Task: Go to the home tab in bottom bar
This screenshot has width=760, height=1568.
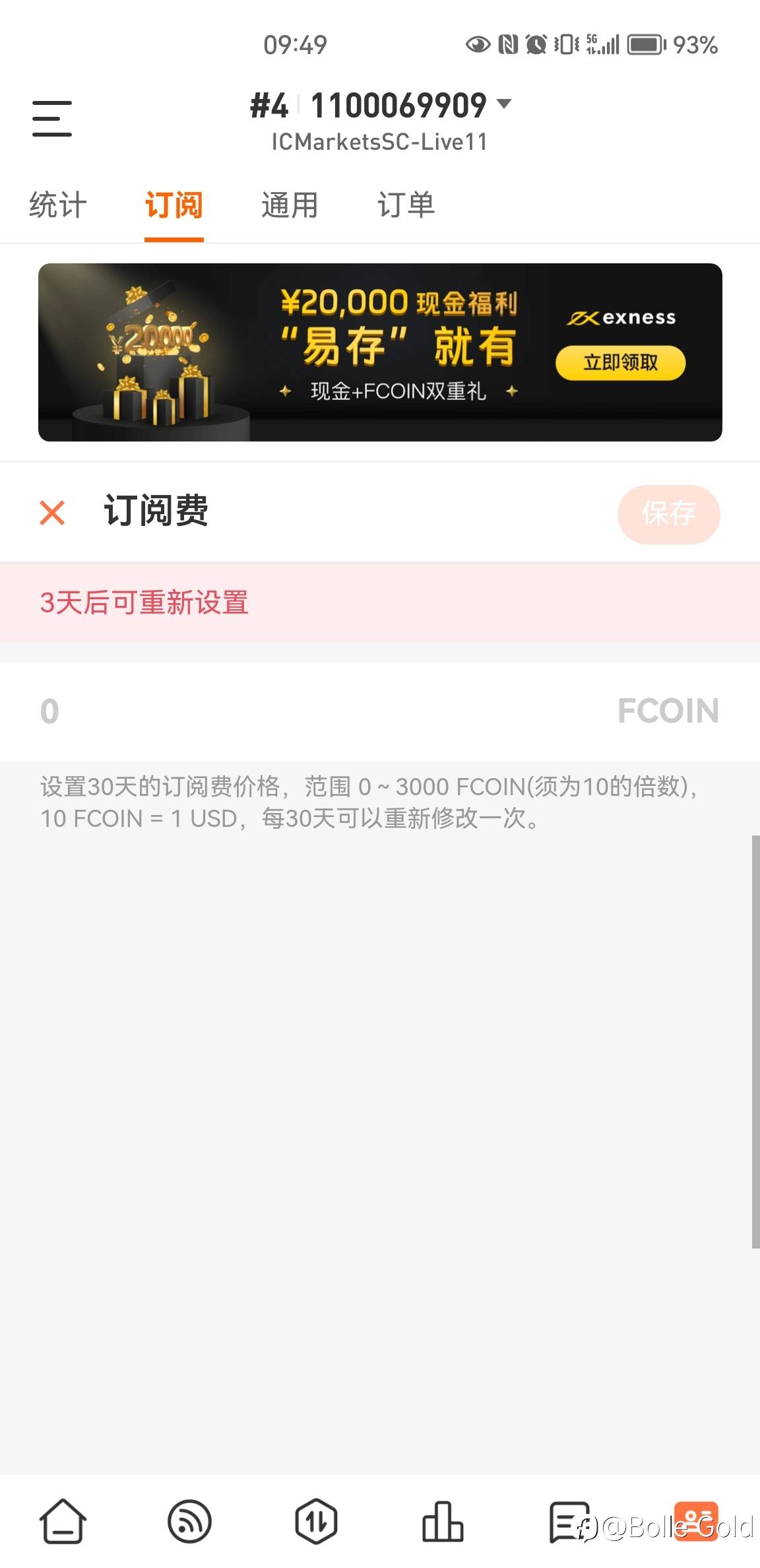Action: pyautogui.click(x=63, y=1521)
